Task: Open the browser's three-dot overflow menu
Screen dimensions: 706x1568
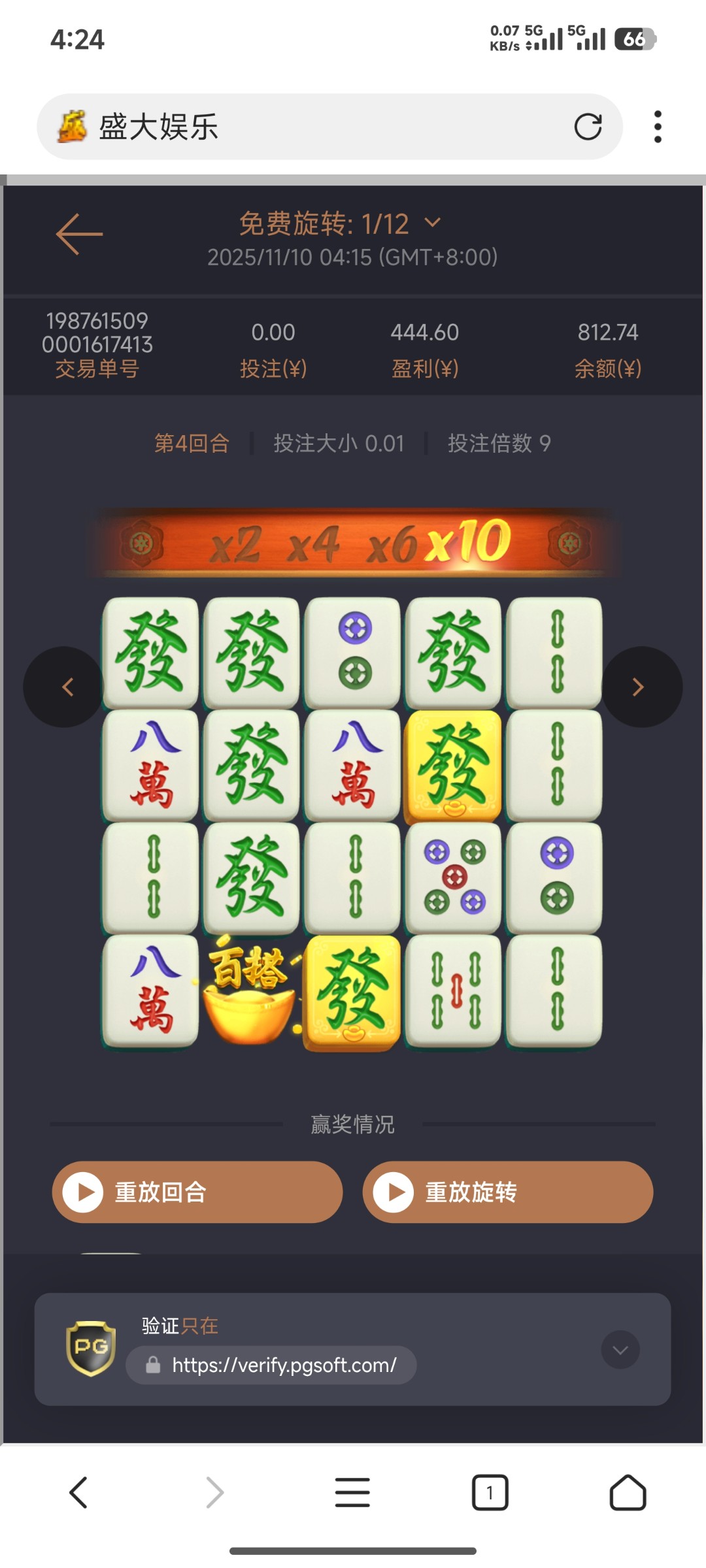Action: pos(658,127)
